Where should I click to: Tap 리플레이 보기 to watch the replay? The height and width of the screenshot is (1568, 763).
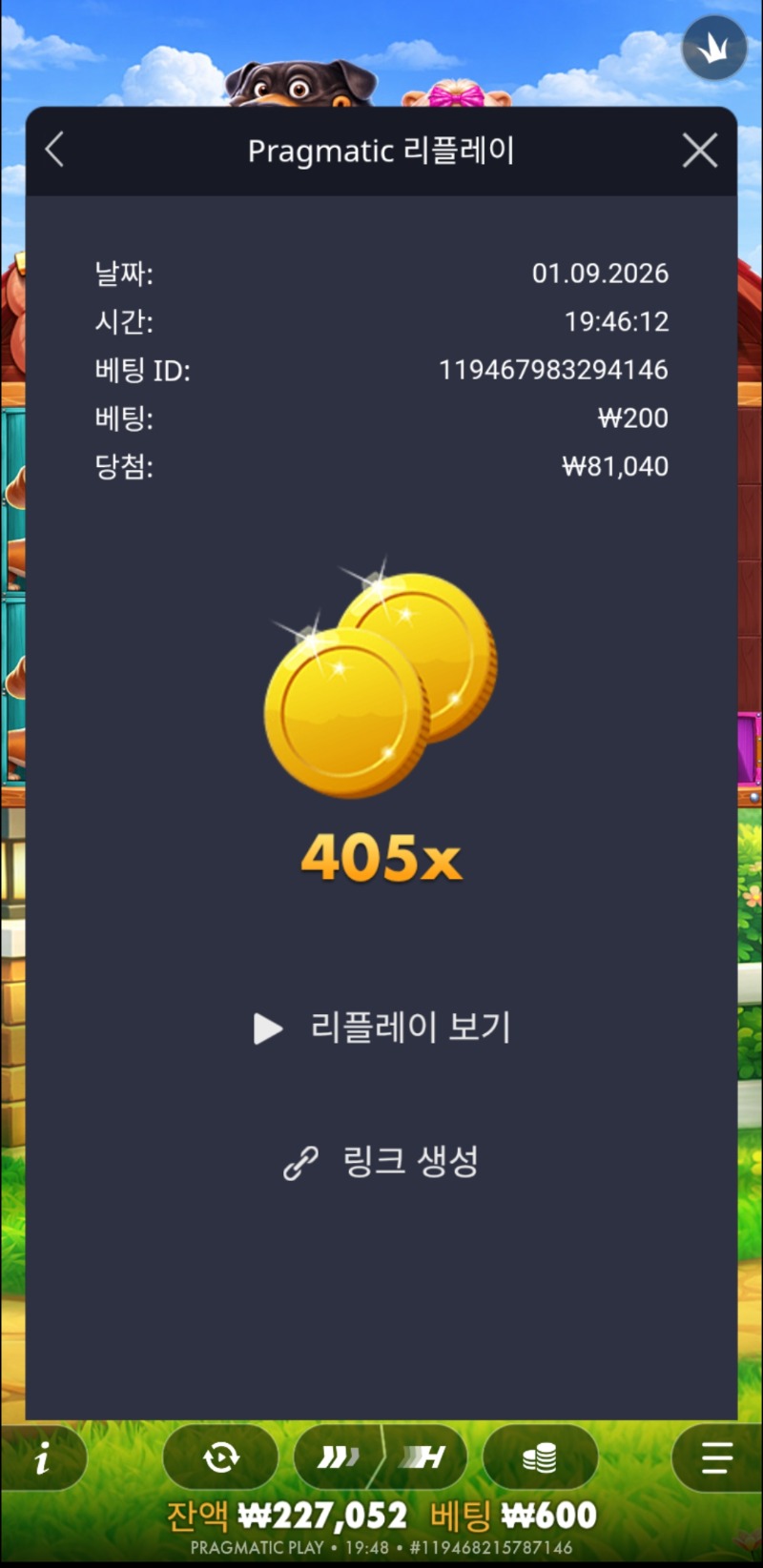point(382,1028)
